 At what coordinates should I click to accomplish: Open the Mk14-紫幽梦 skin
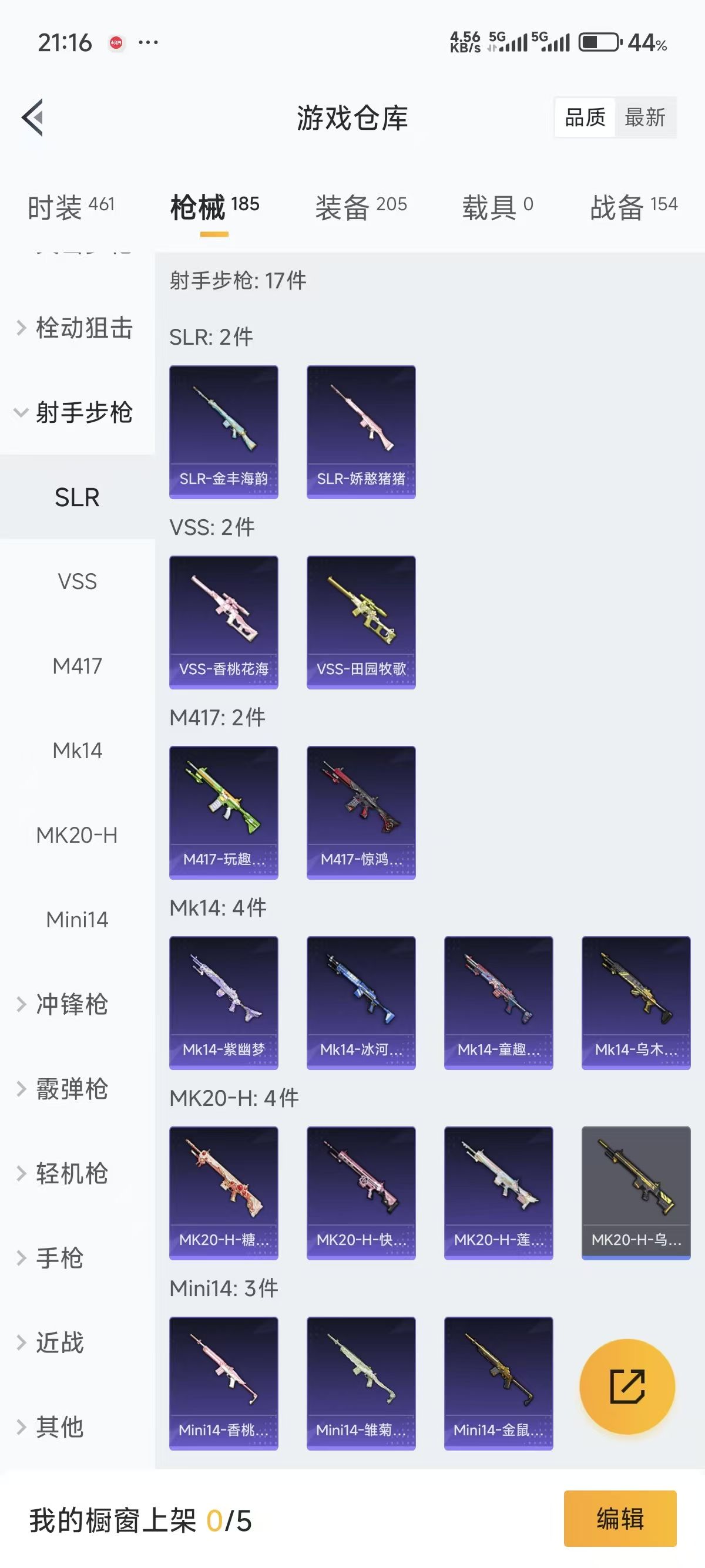[x=223, y=1002]
